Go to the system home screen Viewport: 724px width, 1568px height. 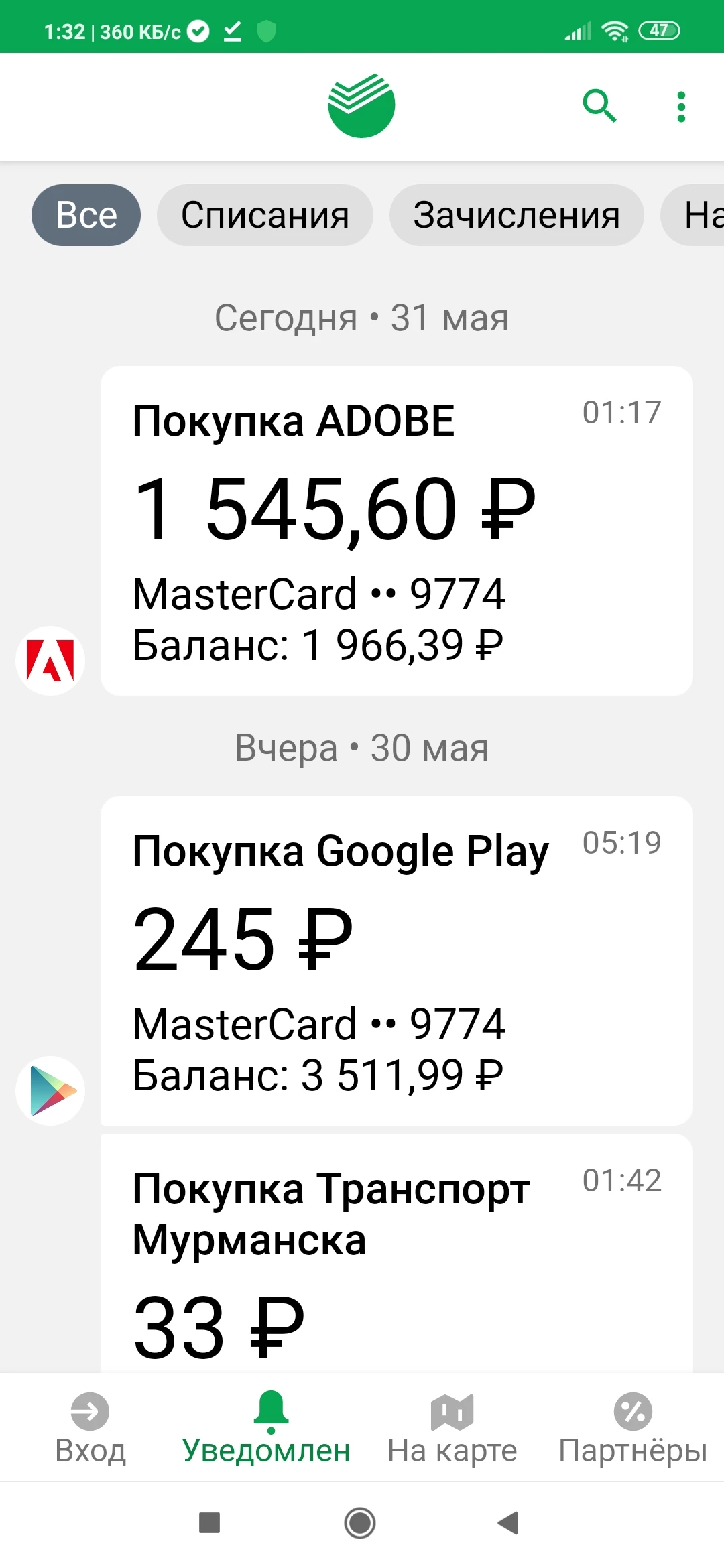click(360, 1522)
